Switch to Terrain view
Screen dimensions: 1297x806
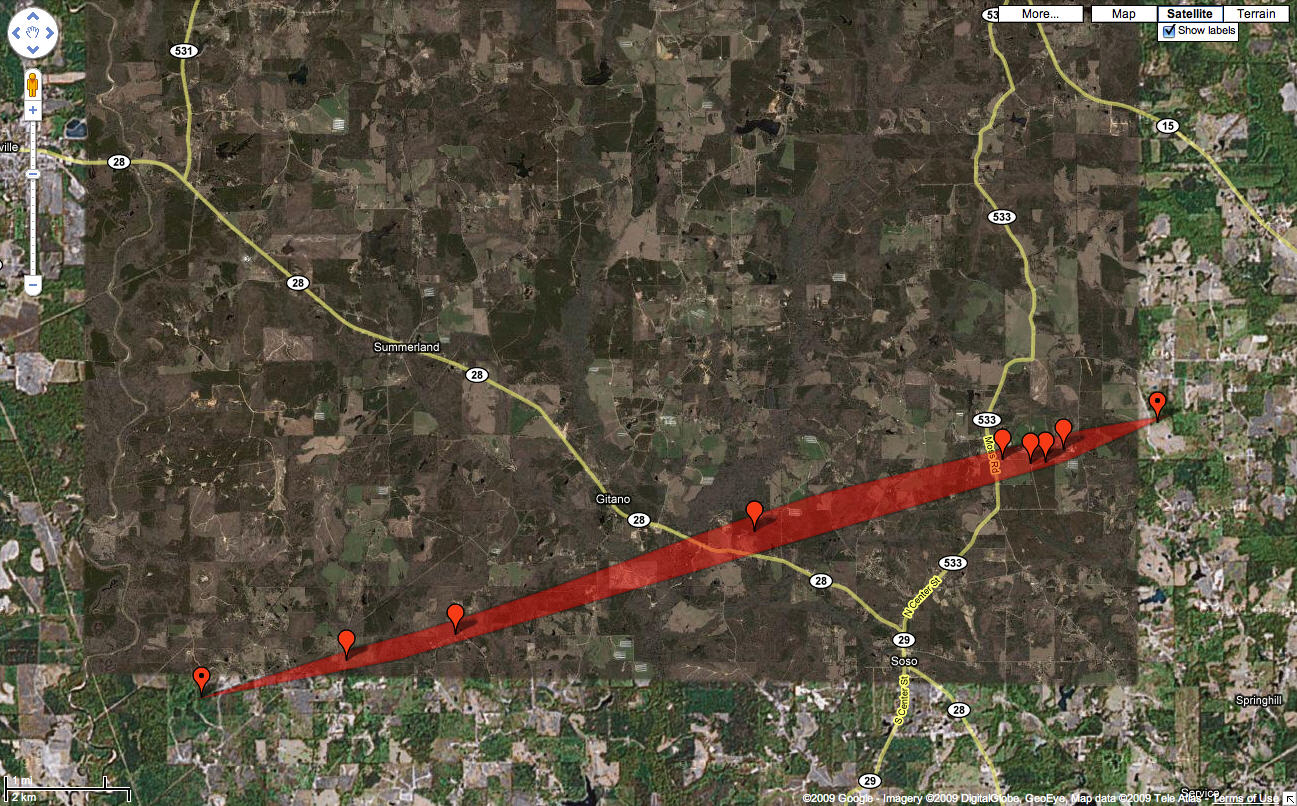tap(1256, 14)
